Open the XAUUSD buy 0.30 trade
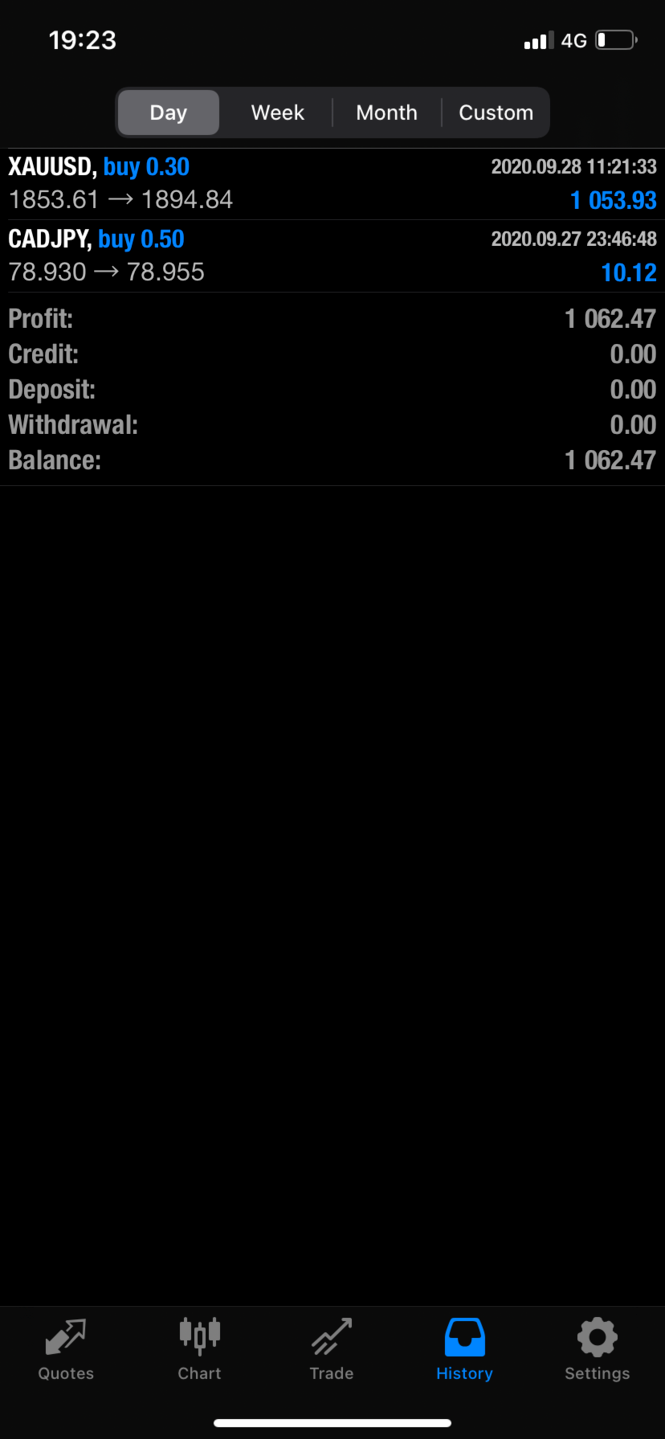 pyautogui.click(x=332, y=184)
